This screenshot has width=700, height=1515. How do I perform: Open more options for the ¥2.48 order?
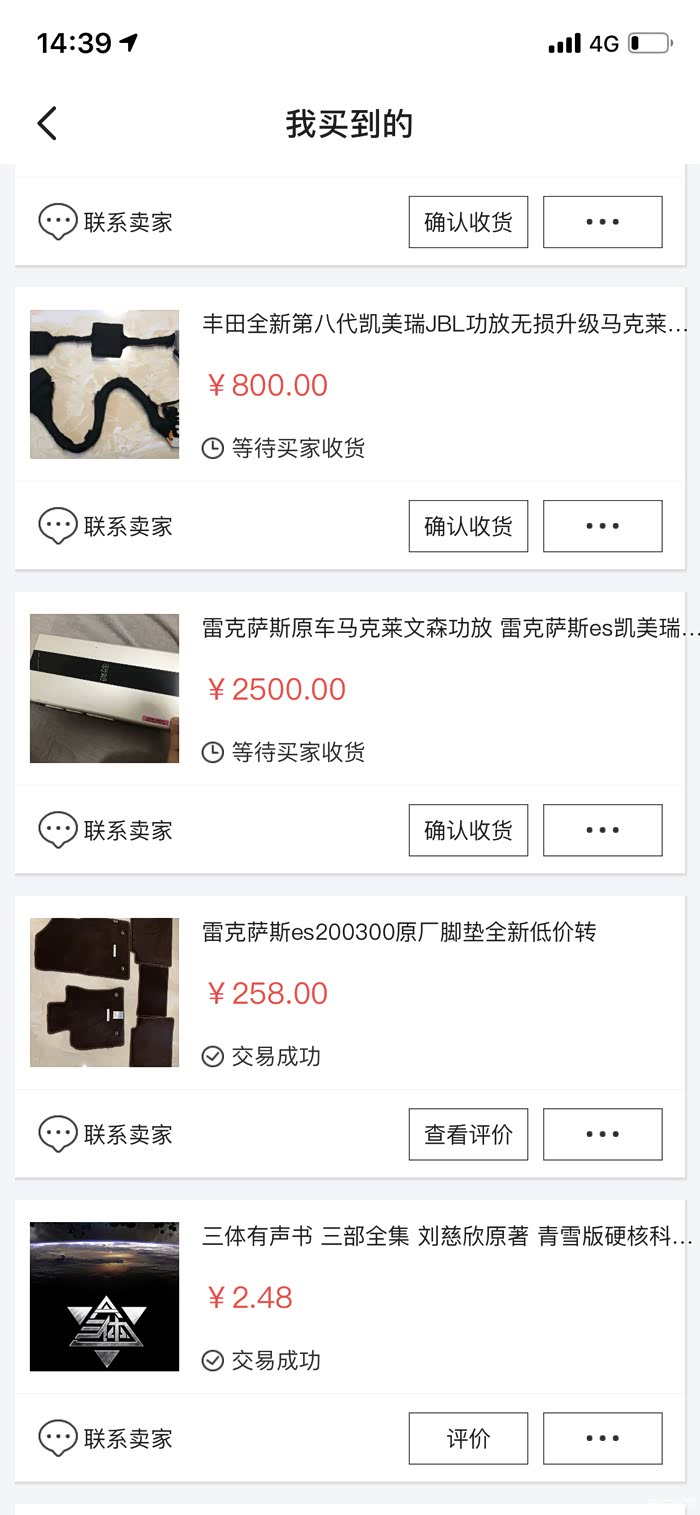click(602, 1438)
